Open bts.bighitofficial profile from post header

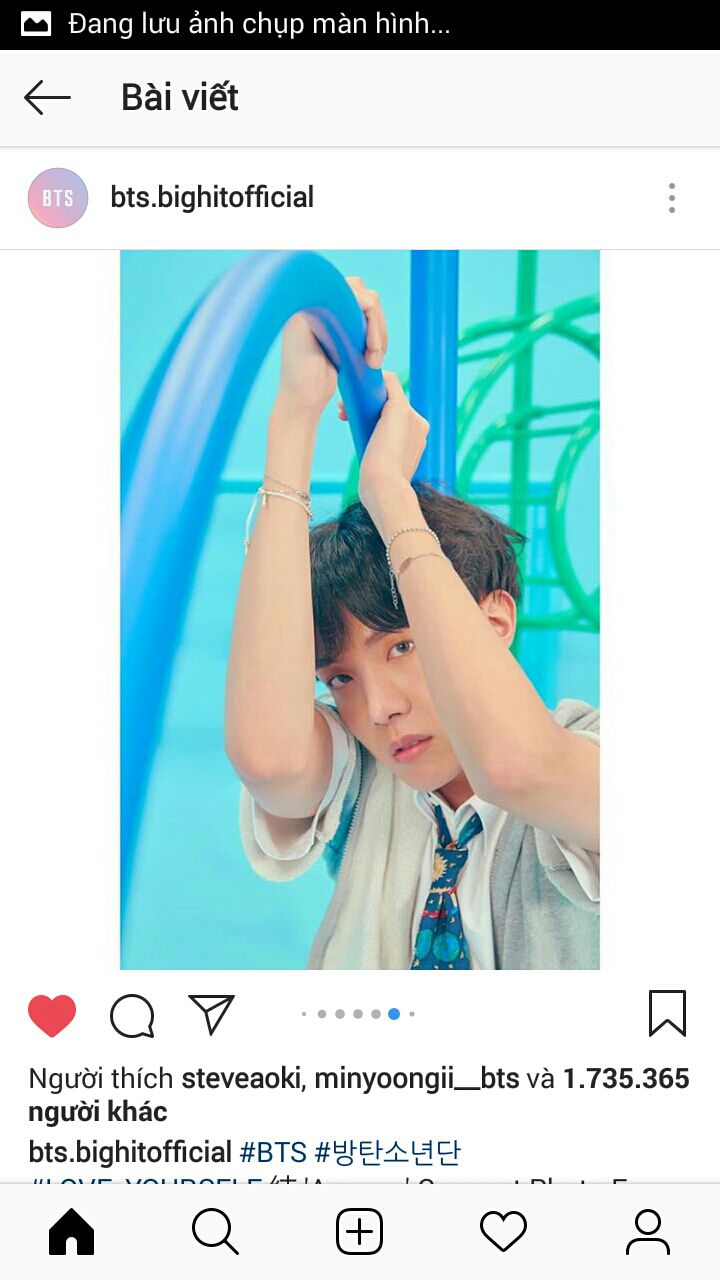click(x=212, y=198)
